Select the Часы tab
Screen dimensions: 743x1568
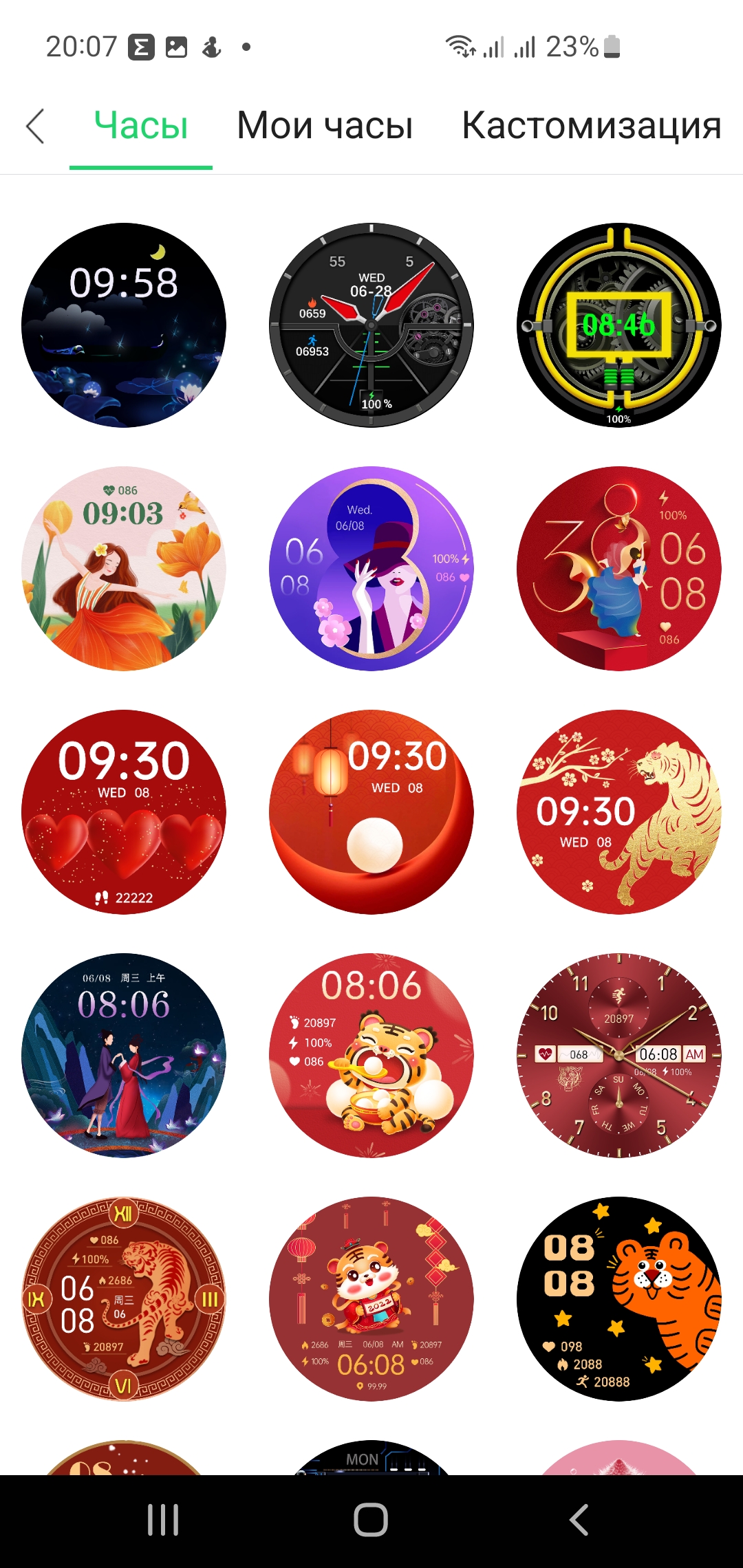141,126
